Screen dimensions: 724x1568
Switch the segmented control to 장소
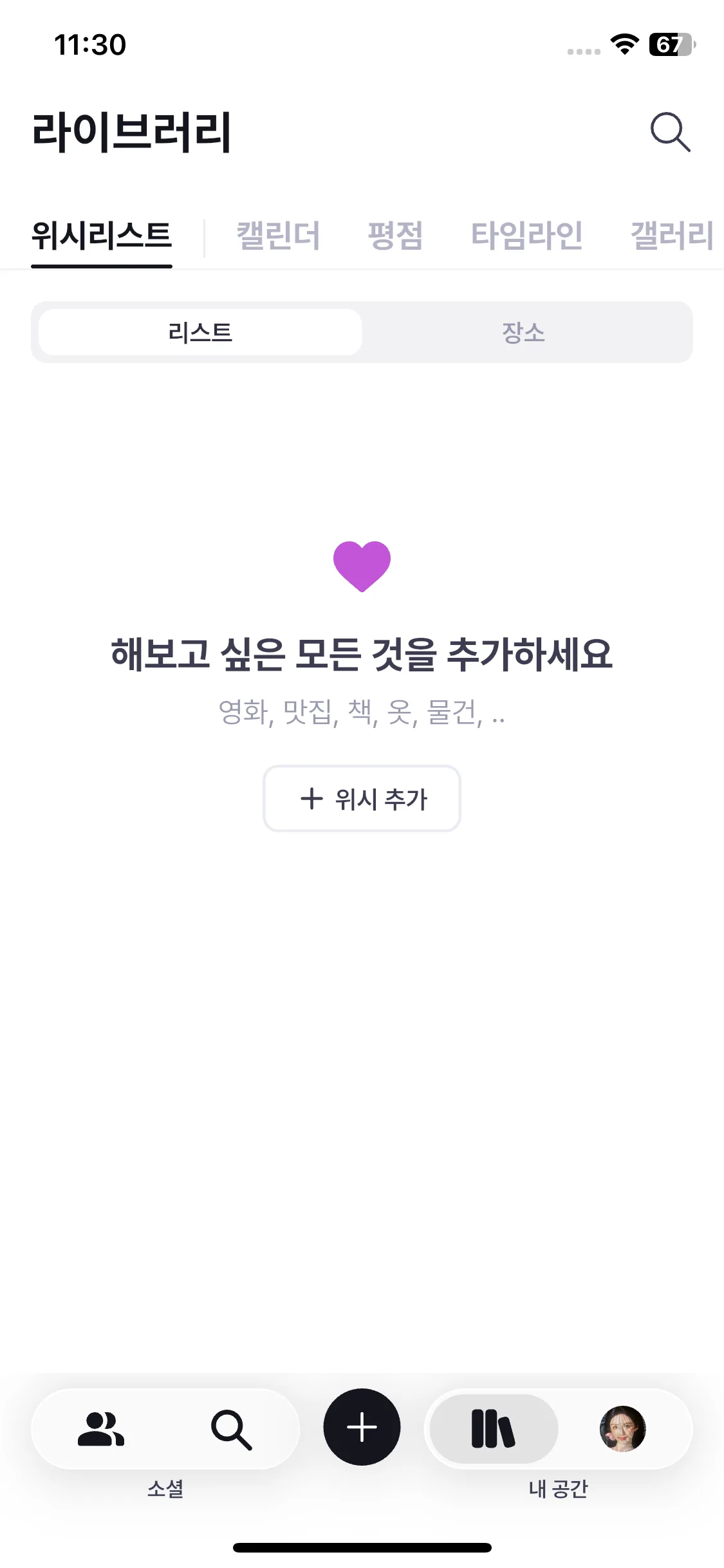[x=523, y=333]
